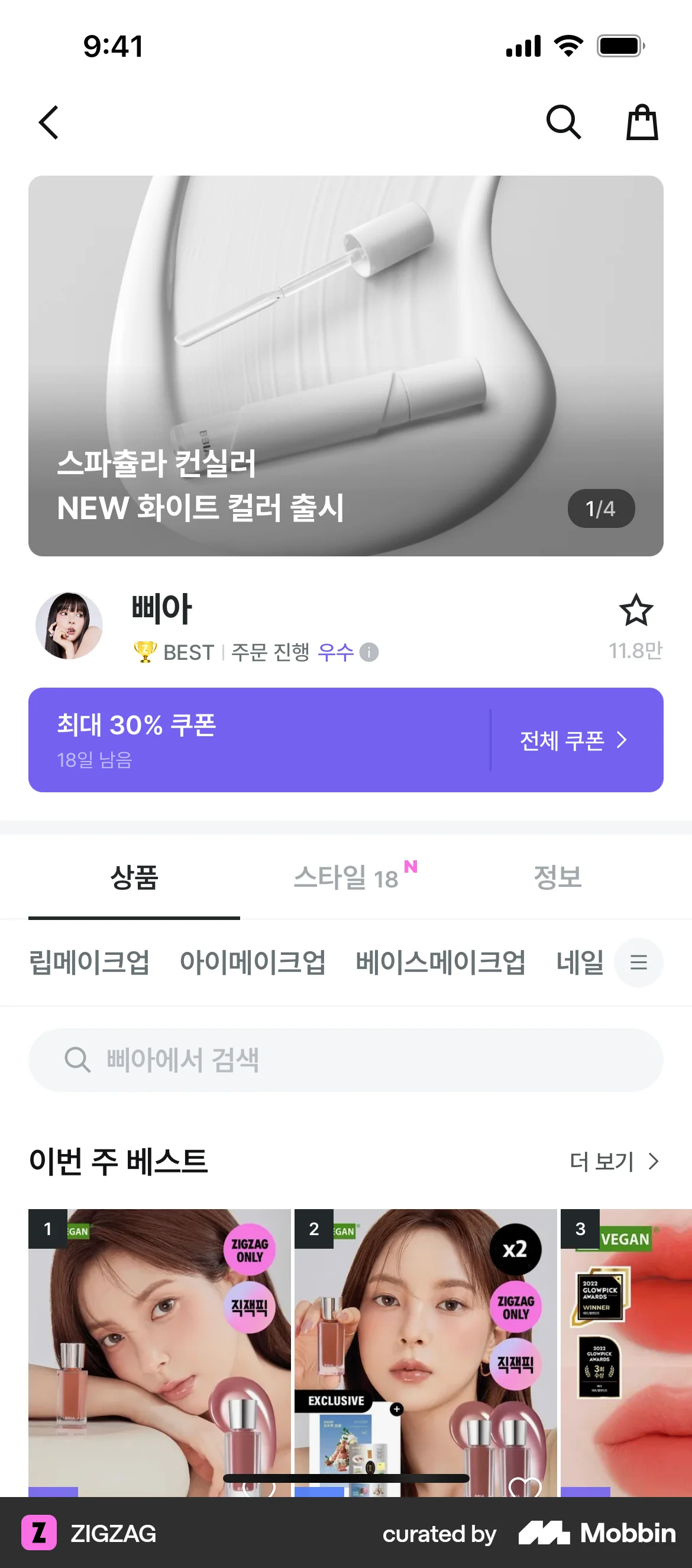
Task: Switch to the 정보 tab
Action: pyautogui.click(x=557, y=878)
